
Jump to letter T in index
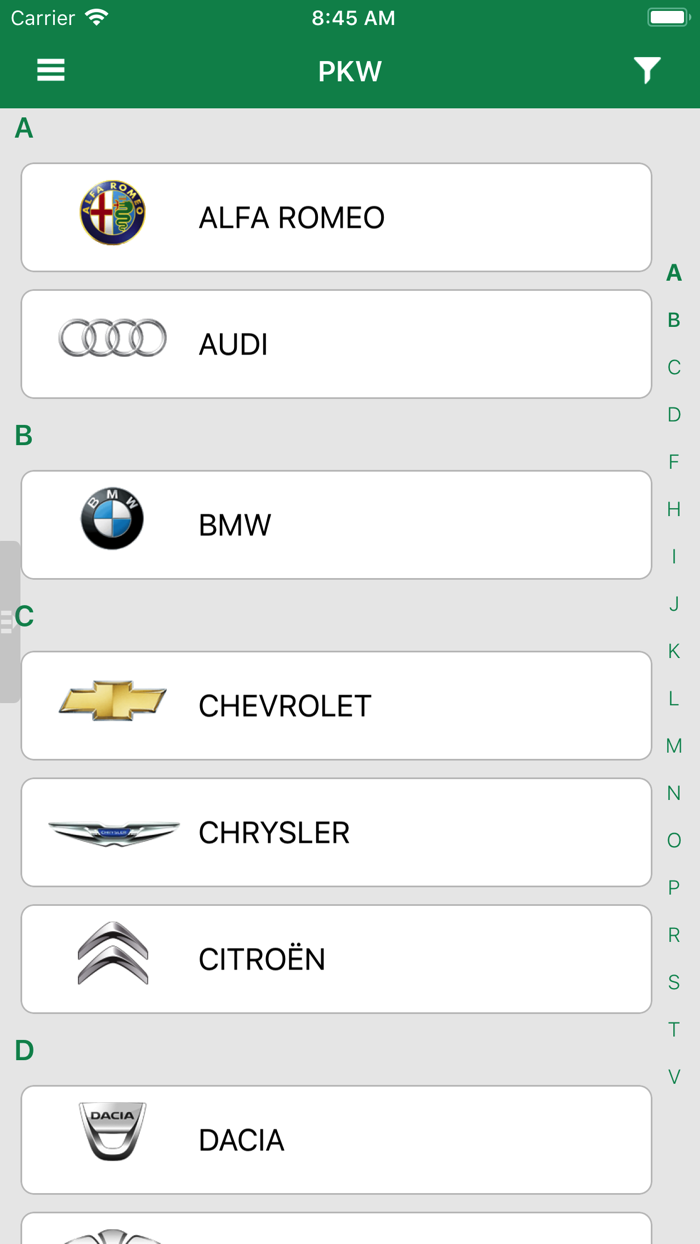pos(674,1029)
